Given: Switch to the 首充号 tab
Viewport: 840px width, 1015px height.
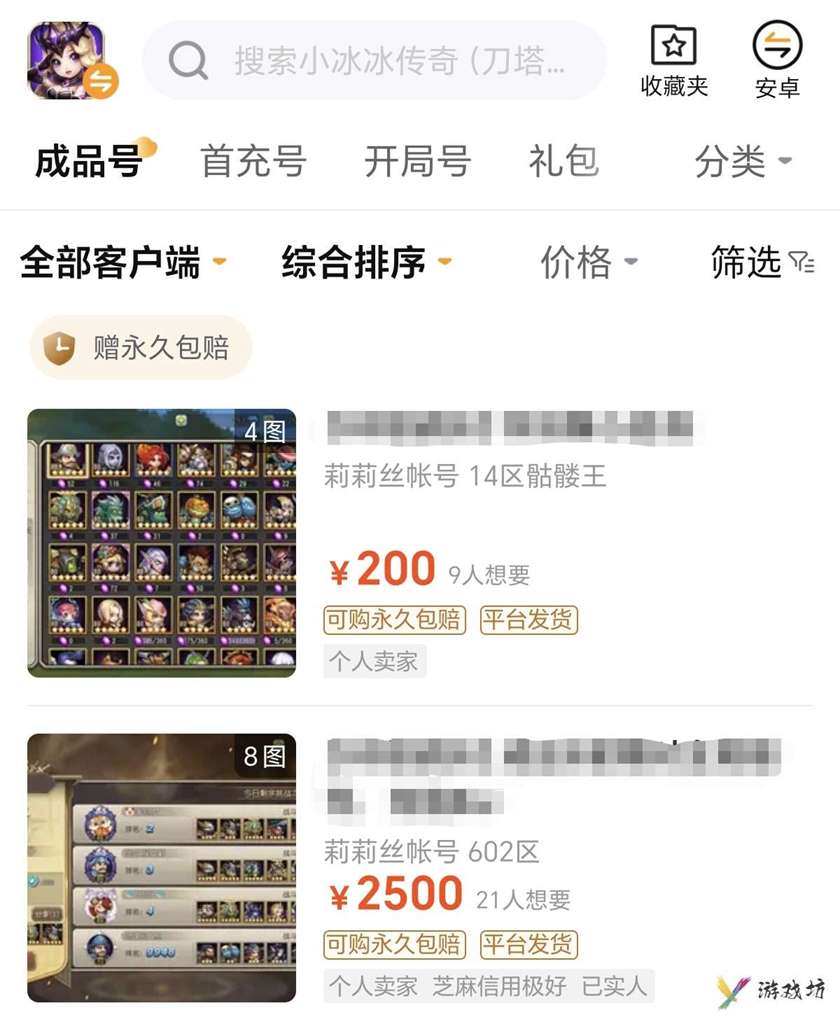Looking at the screenshot, I should (x=253, y=161).
